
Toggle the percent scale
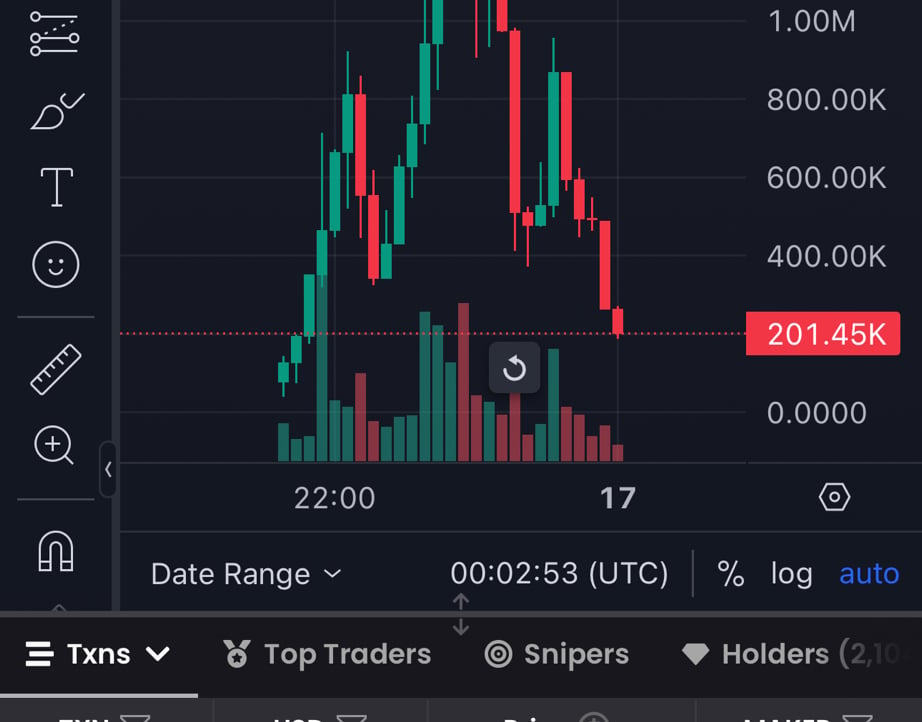point(731,574)
